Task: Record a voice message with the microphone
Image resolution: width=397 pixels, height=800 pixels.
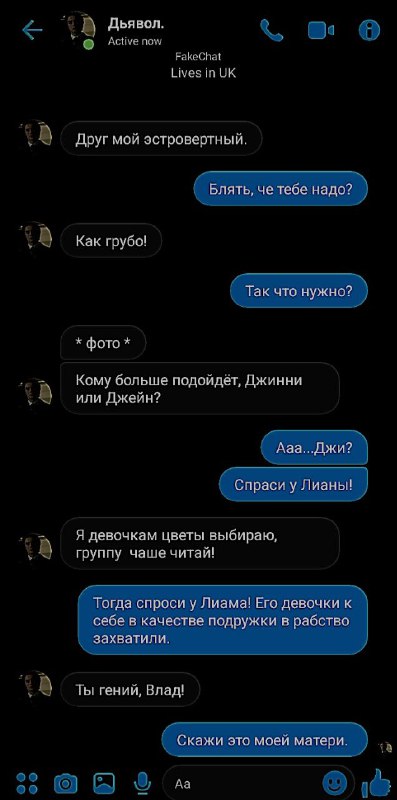Action: [x=142, y=783]
